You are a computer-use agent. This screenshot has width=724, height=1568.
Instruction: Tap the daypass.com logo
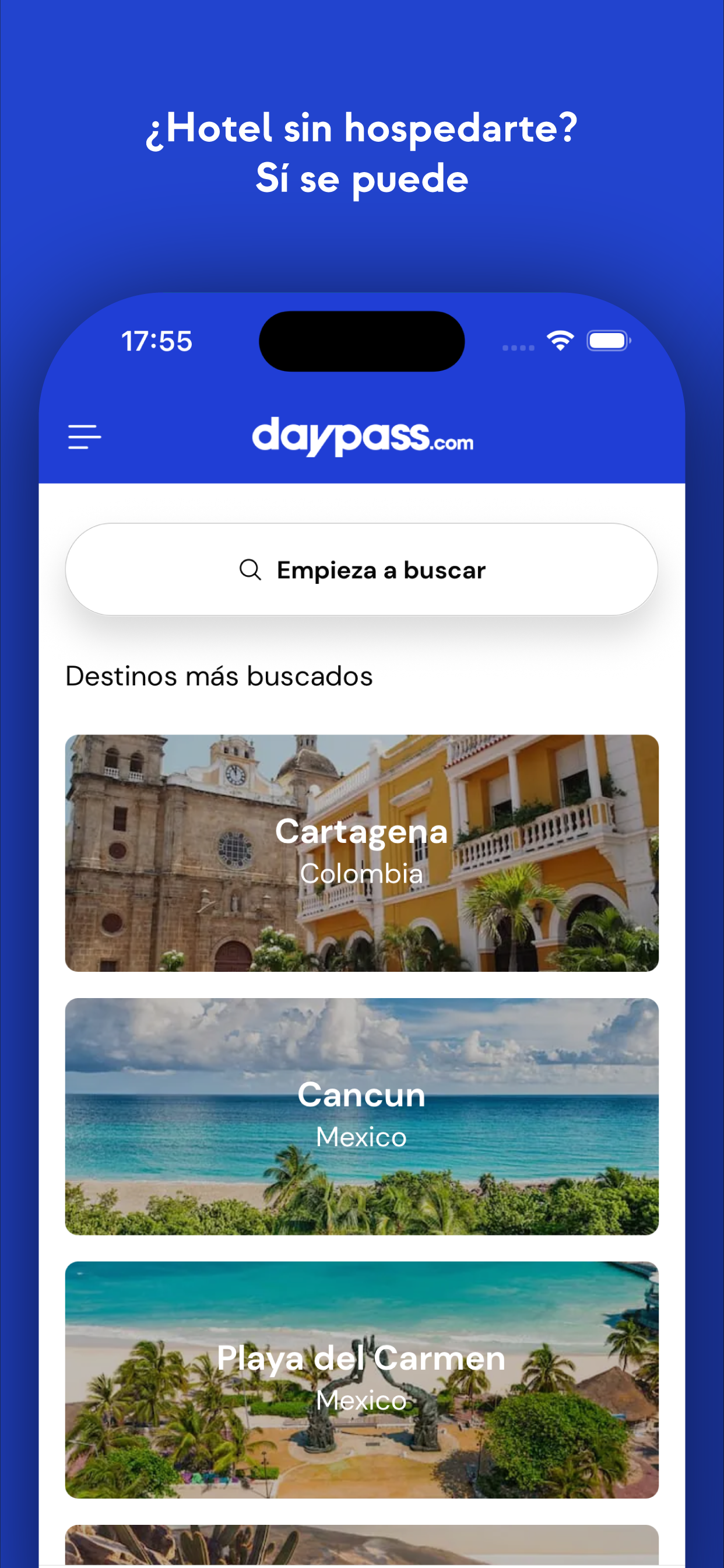coord(363,436)
